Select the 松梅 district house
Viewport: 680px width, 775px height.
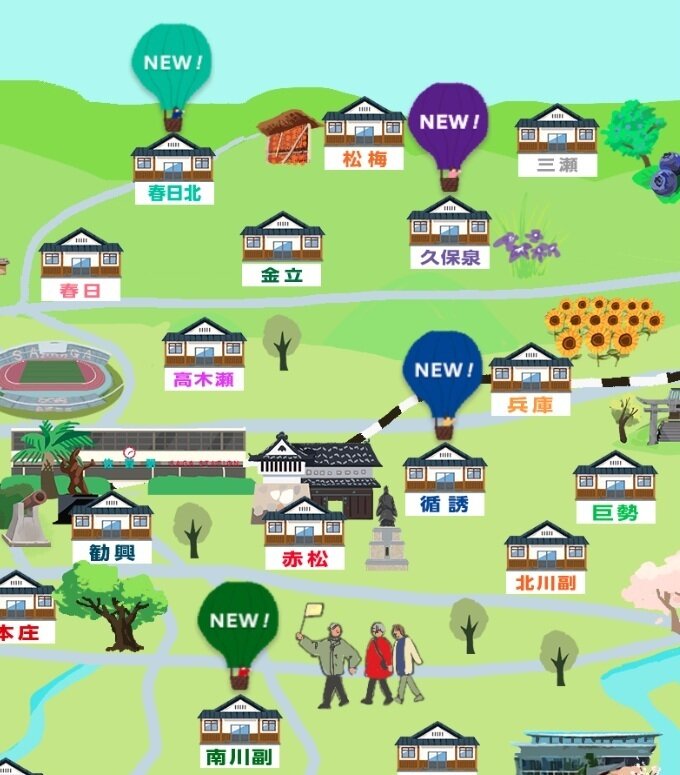[364, 124]
